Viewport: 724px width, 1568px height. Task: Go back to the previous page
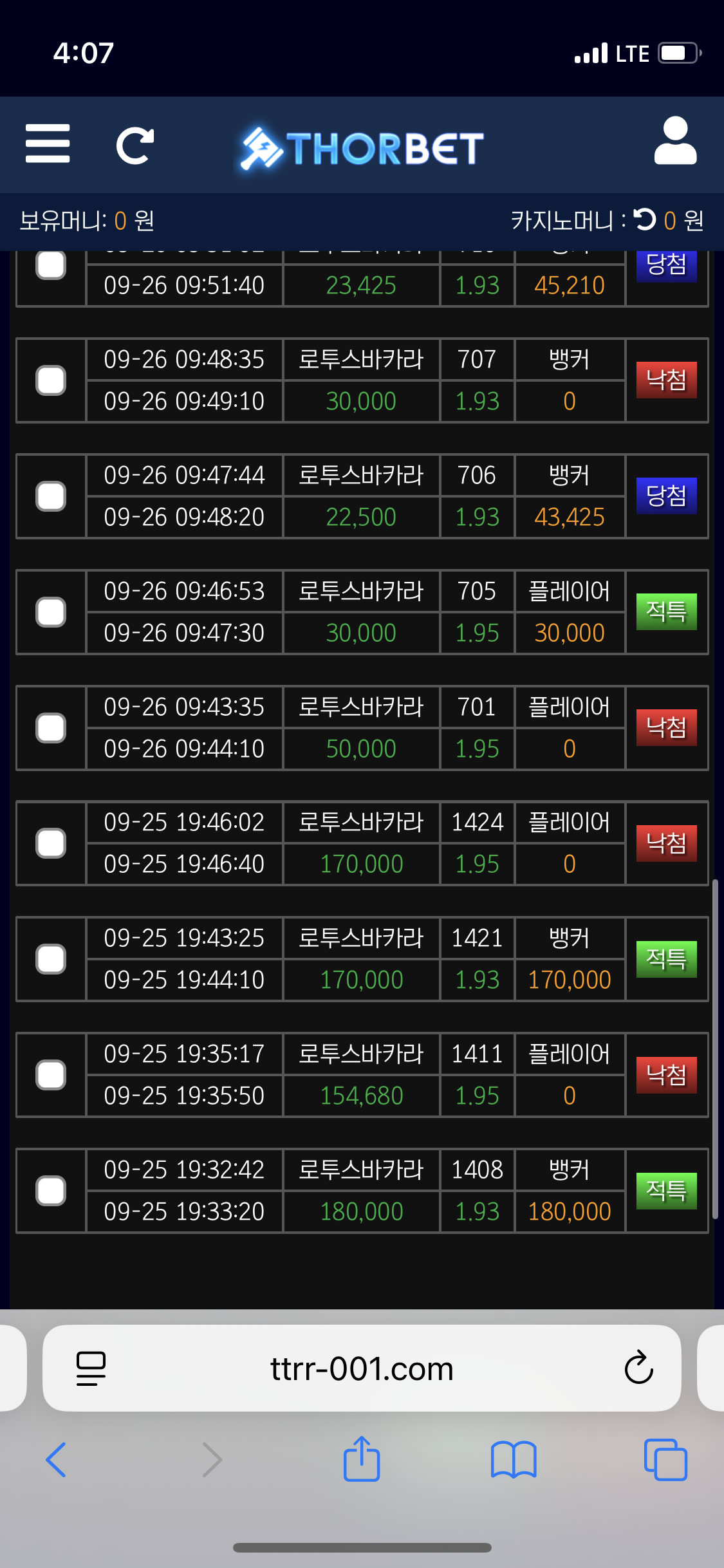click(56, 1459)
